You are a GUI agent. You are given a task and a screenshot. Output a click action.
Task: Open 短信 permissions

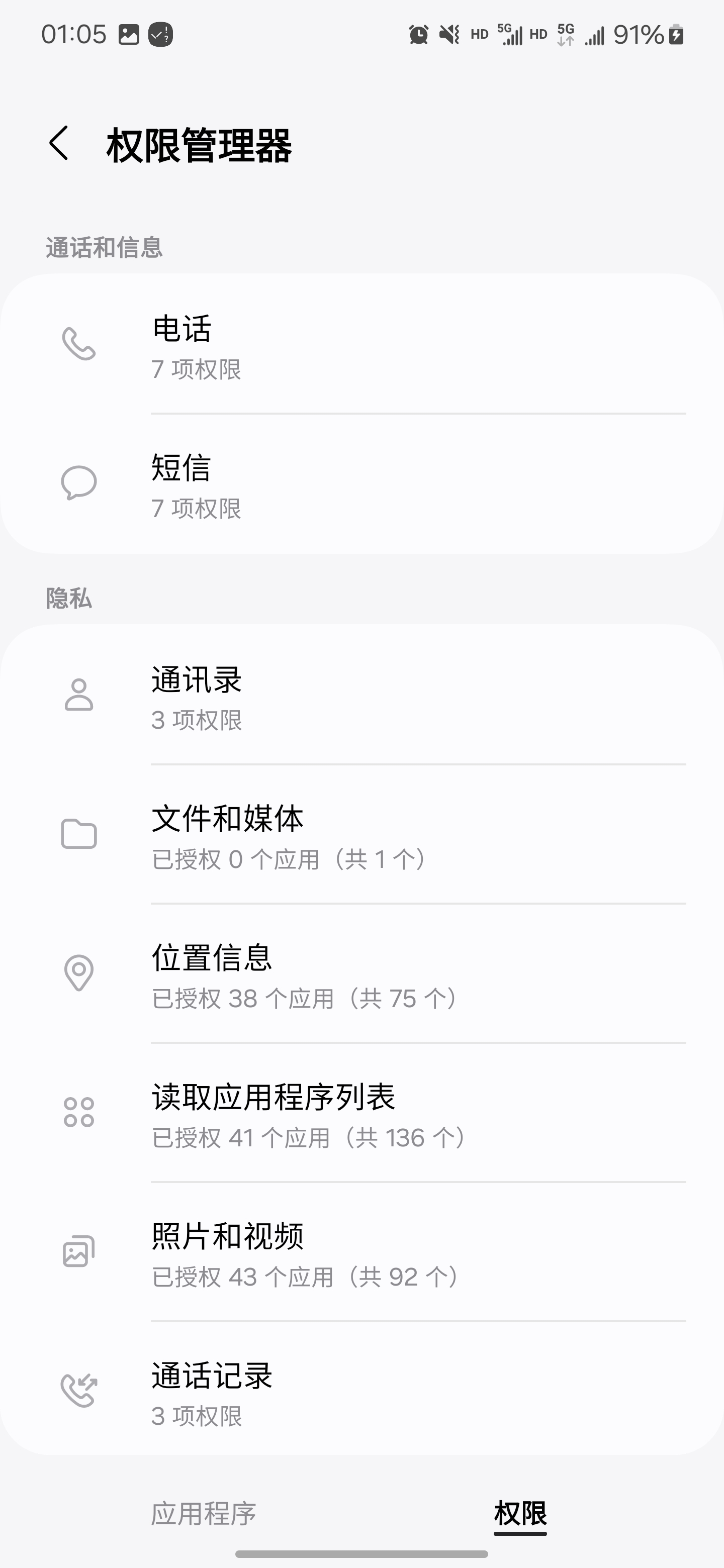click(361, 484)
